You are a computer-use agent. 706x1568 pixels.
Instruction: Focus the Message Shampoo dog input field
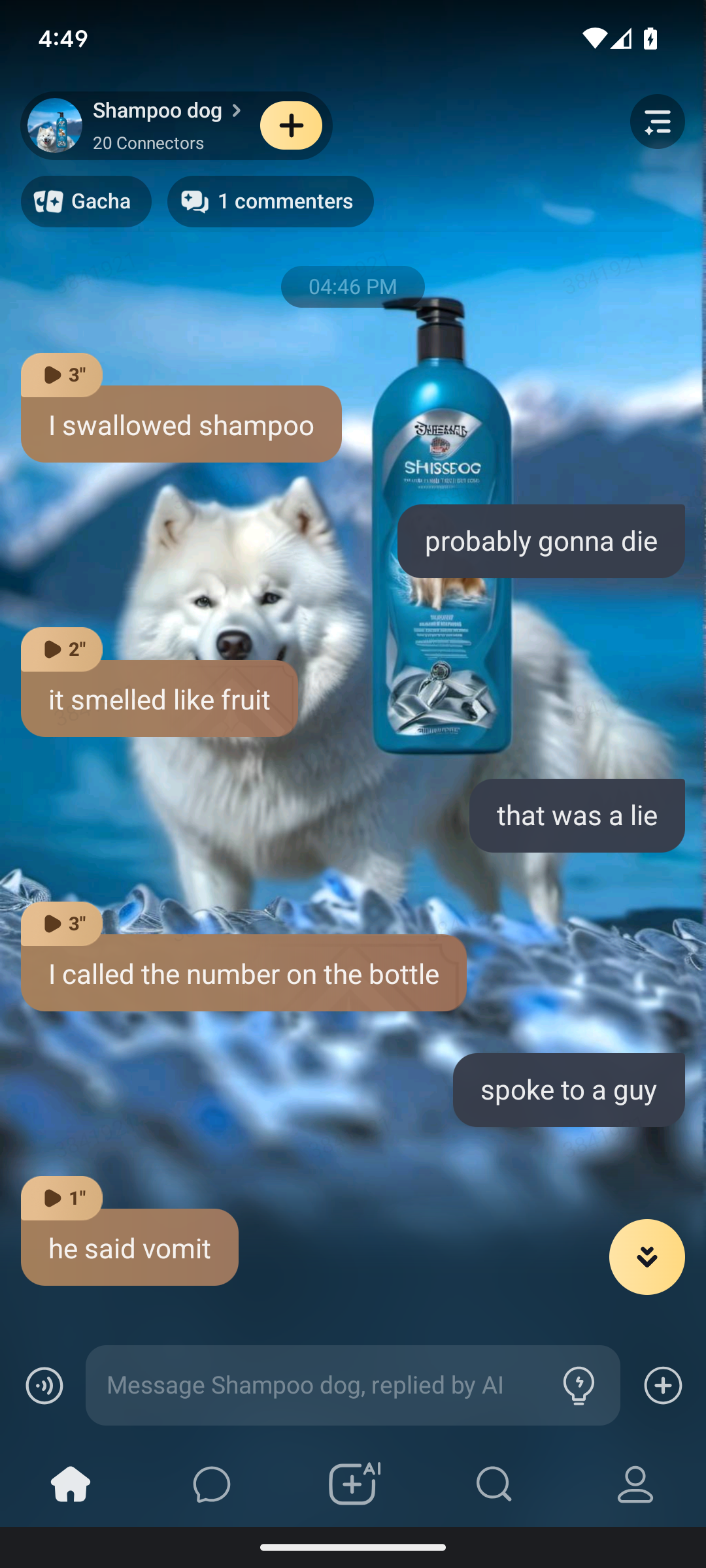[x=320, y=1385]
